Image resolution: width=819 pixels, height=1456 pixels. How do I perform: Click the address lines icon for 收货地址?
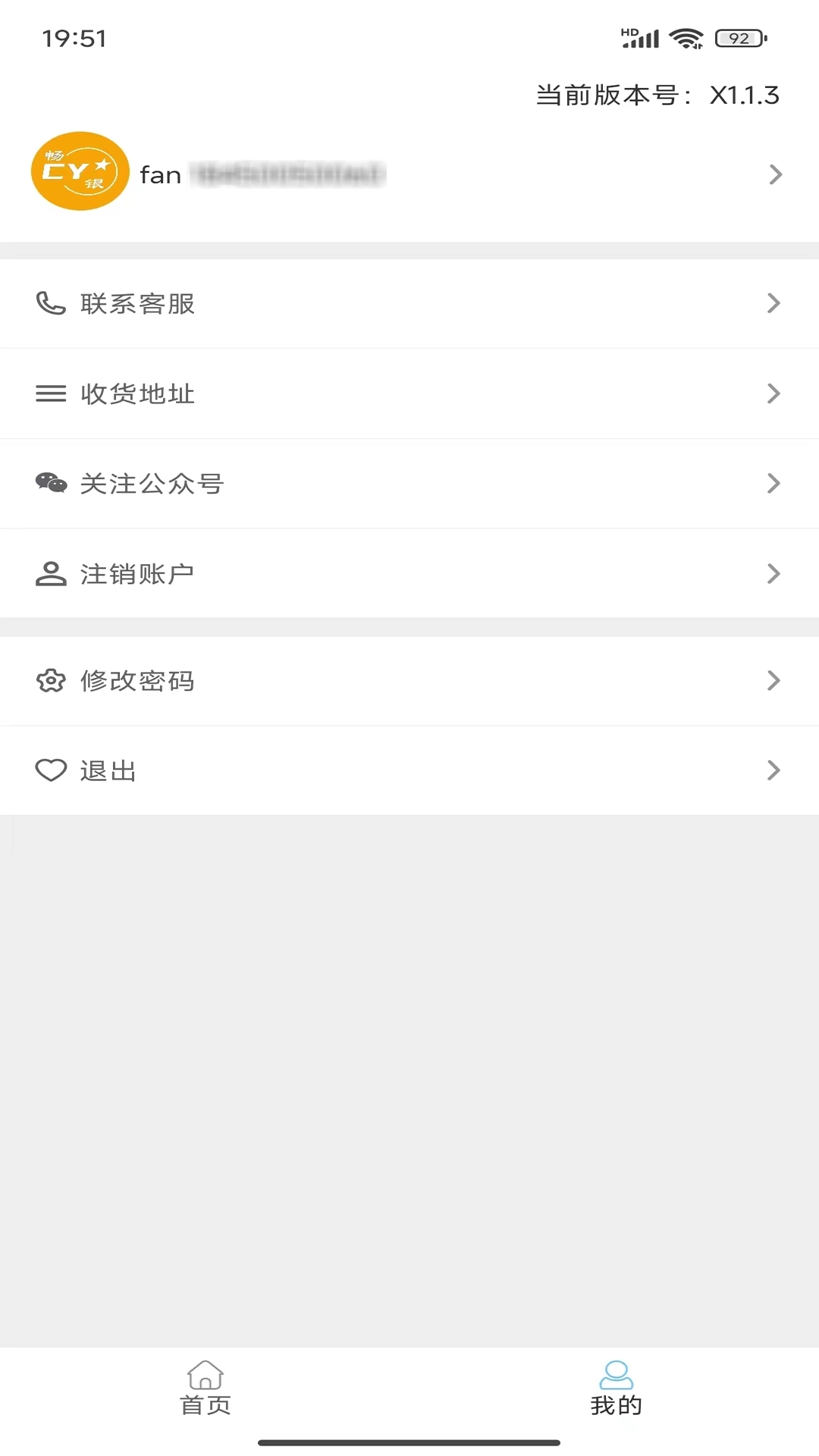click(x=50, y=394)
